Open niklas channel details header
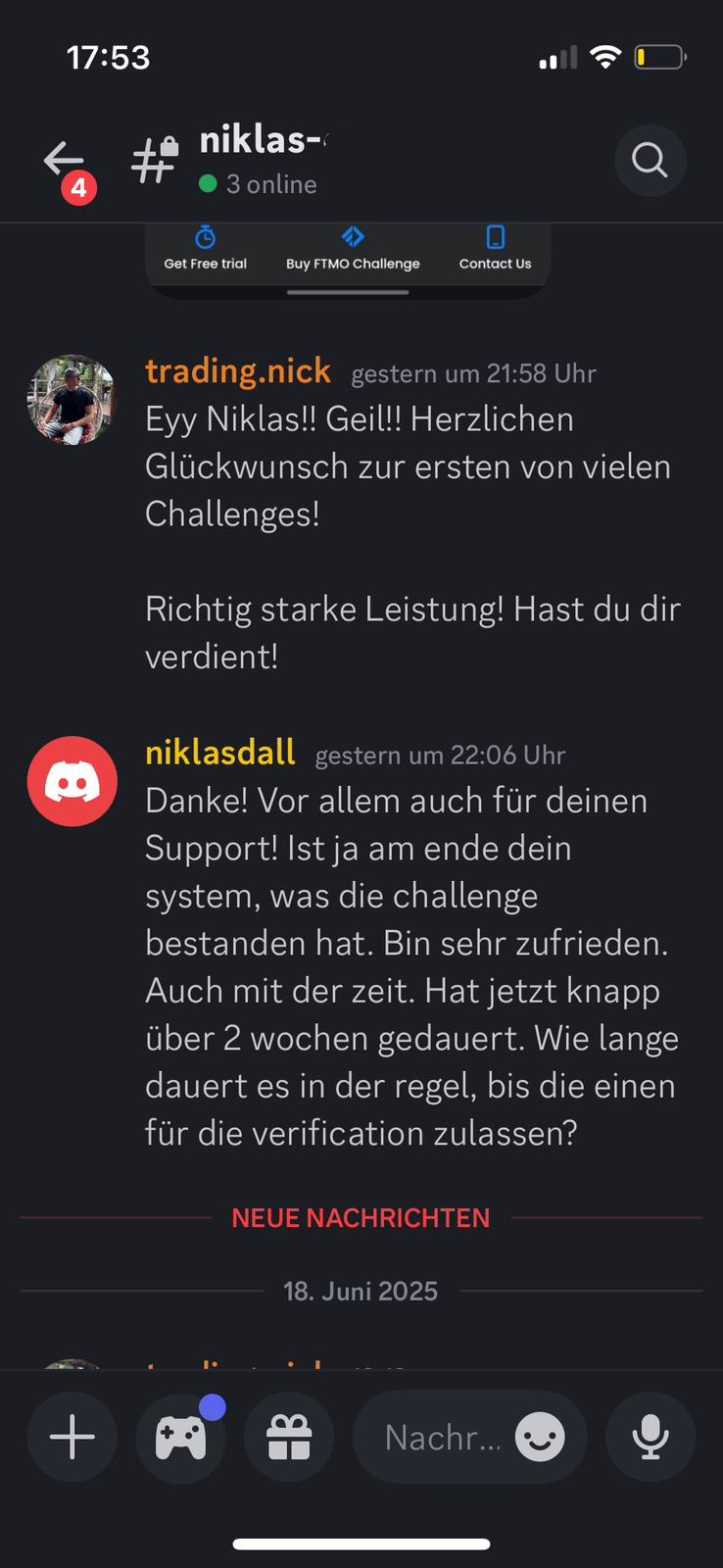Viewport: 723px width, 1568px height. pos(263,159)
